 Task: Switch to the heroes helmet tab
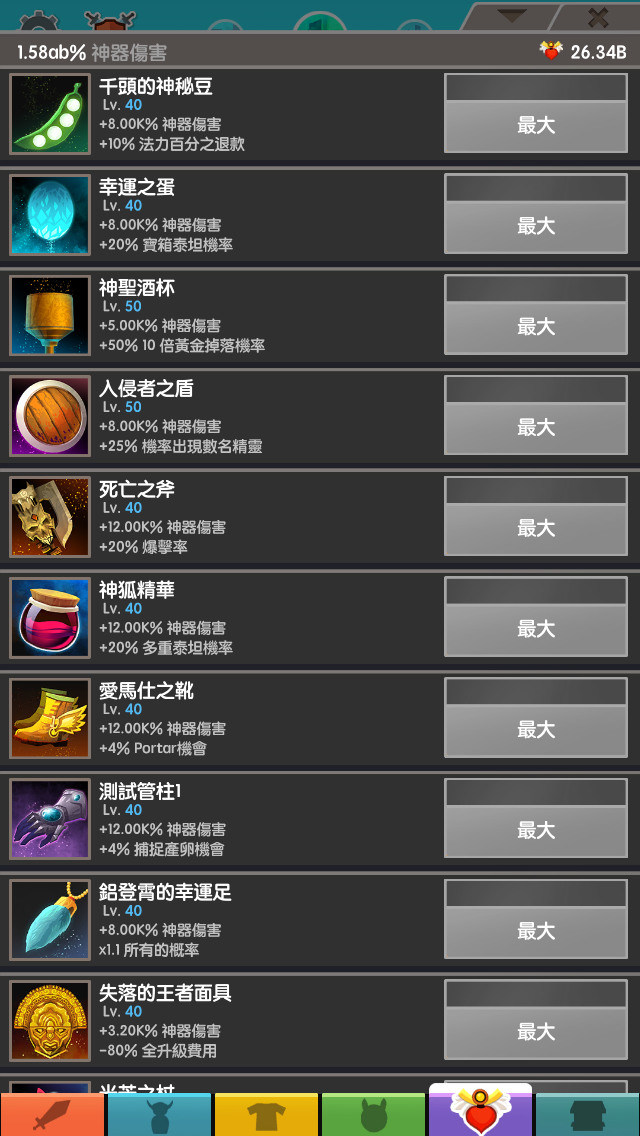pos(159,1114)
